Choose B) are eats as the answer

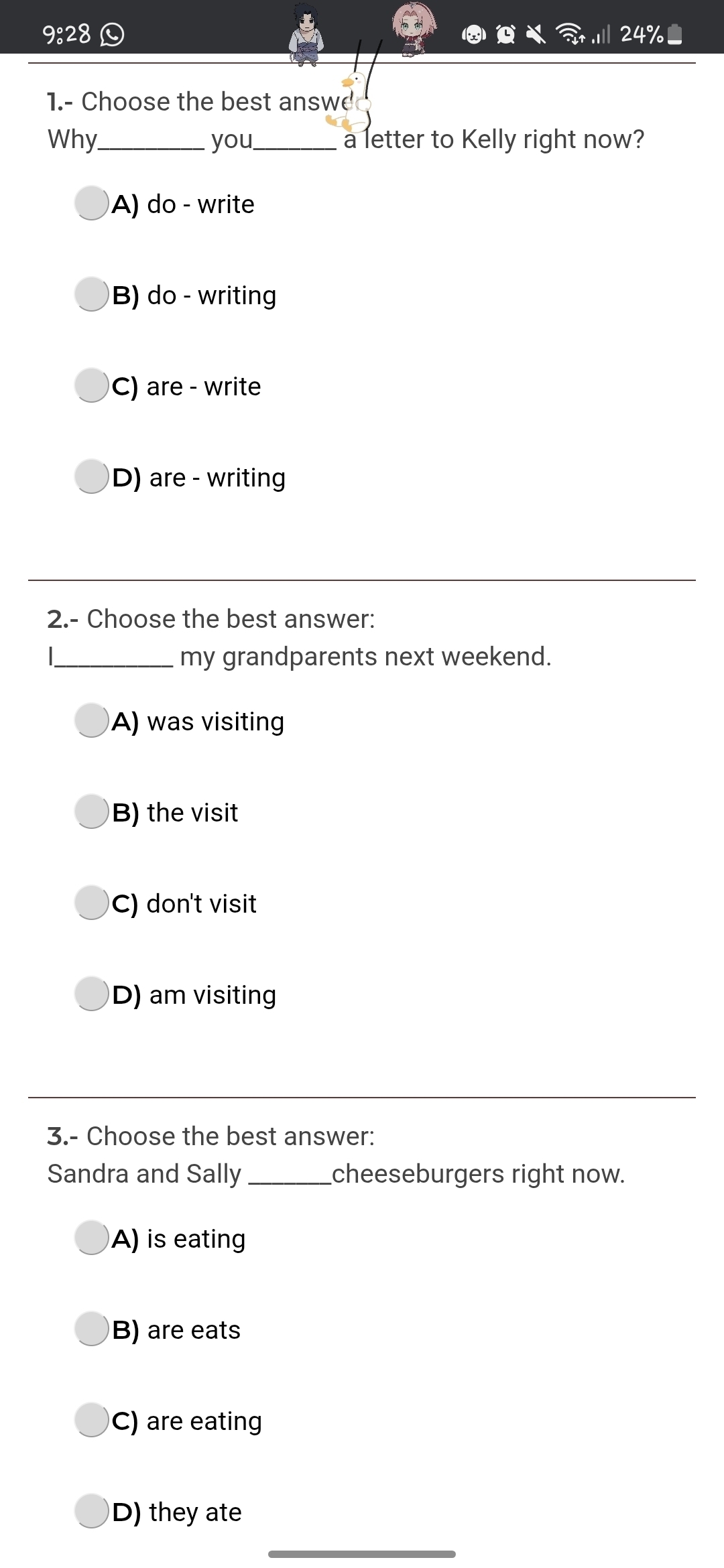click(92, 1329)
